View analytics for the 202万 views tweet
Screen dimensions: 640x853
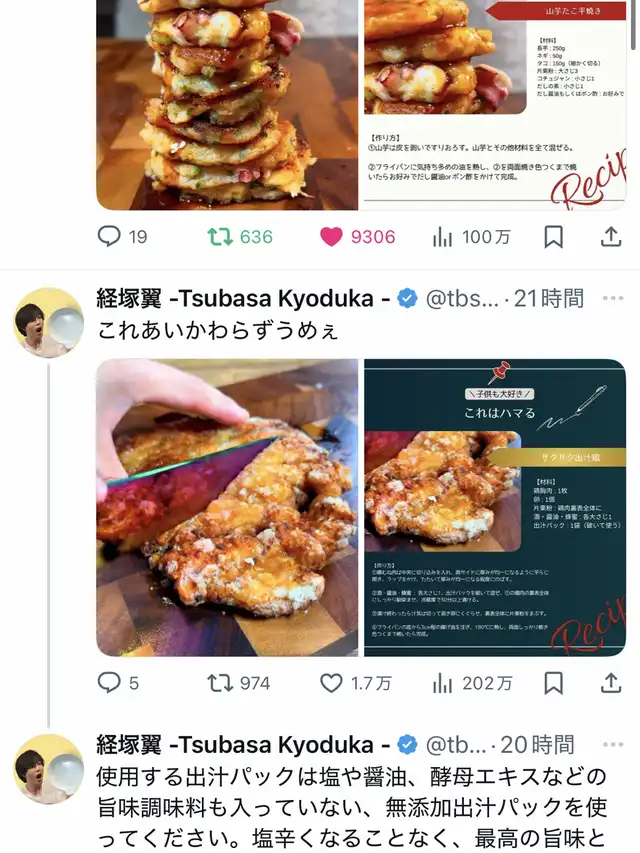pyautogui.click(x=442, y=683)
